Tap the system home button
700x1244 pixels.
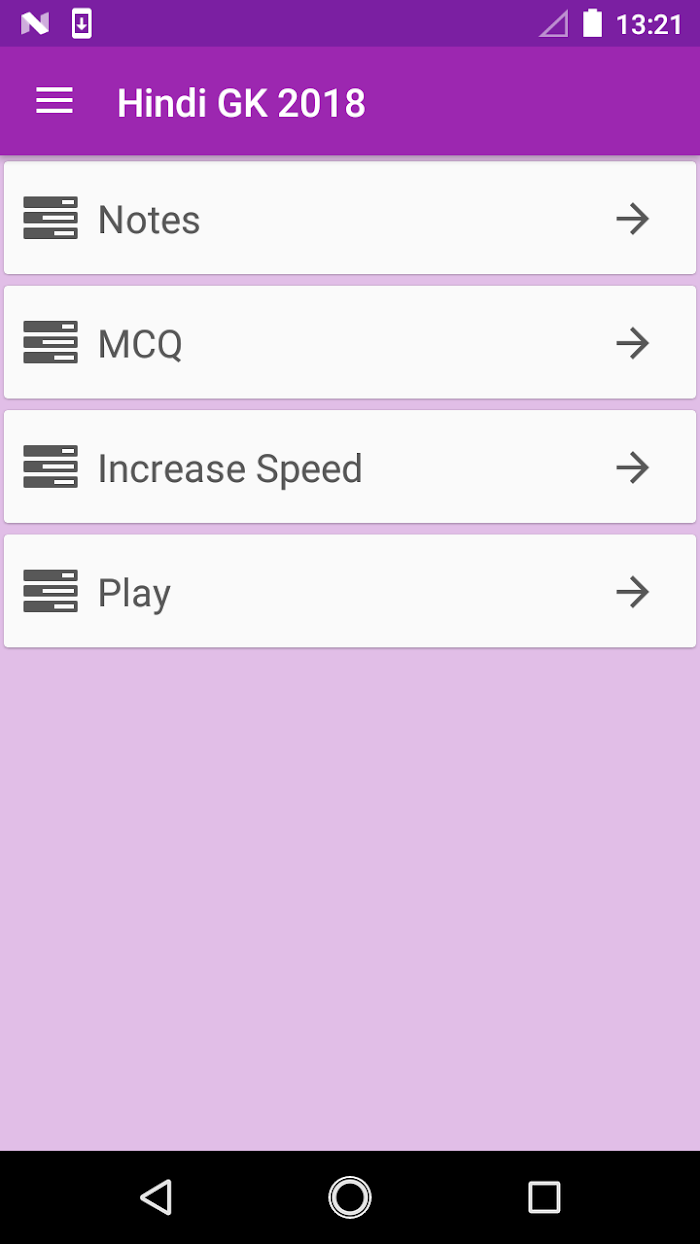tap(350, 1197)
